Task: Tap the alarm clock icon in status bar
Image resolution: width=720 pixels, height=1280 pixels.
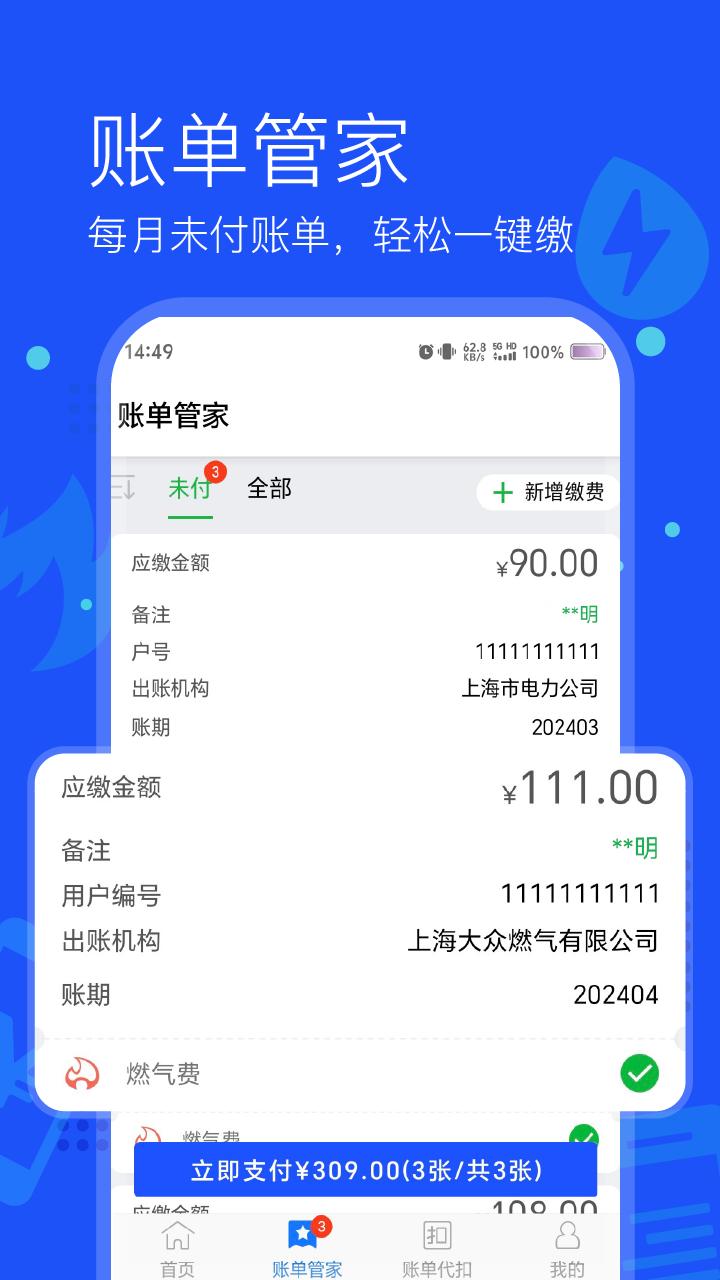Action: click(424, 352)
